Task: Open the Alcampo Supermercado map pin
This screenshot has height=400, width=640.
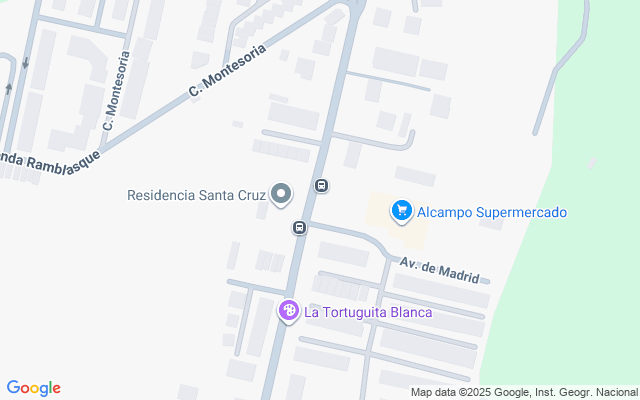Action: tap(402, 211)
